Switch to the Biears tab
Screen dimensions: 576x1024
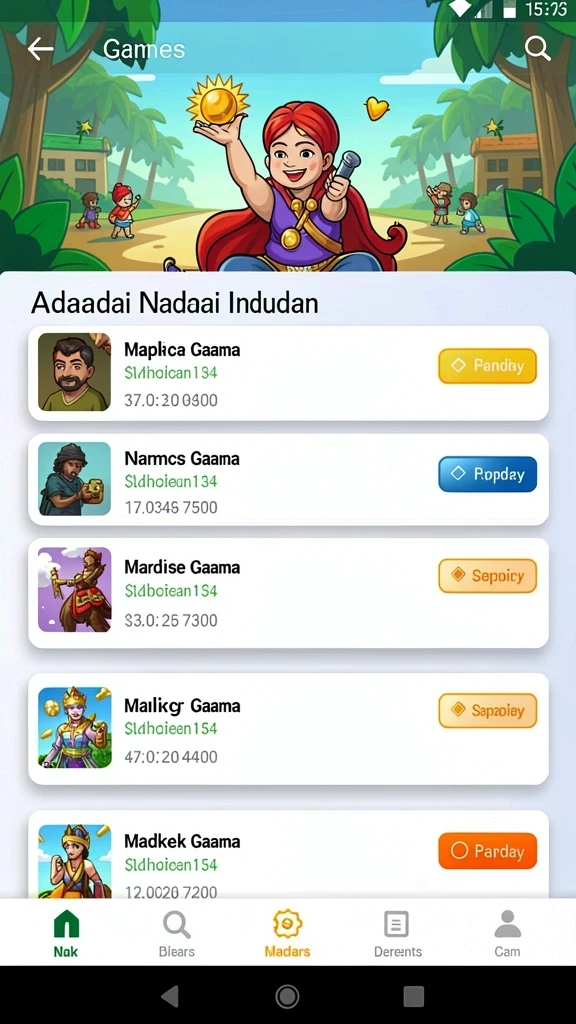[176, 934]
